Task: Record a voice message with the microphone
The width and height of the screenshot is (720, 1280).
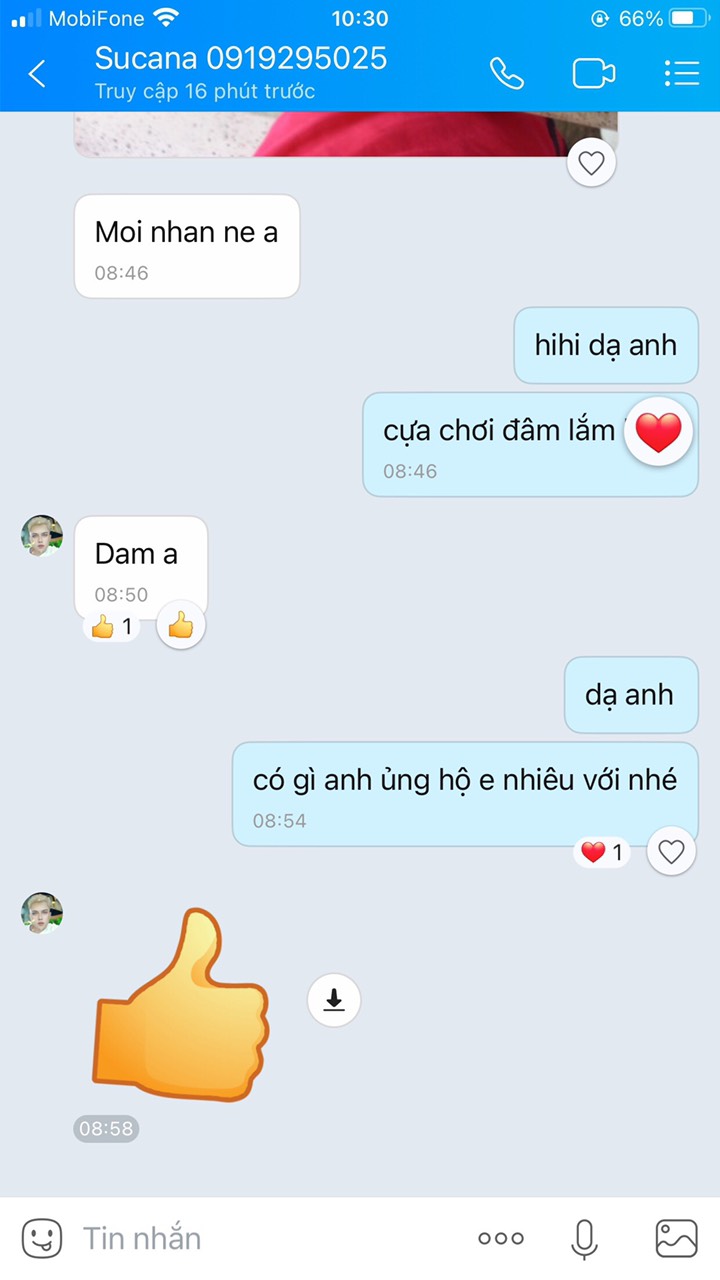Action: (584, 1238)
